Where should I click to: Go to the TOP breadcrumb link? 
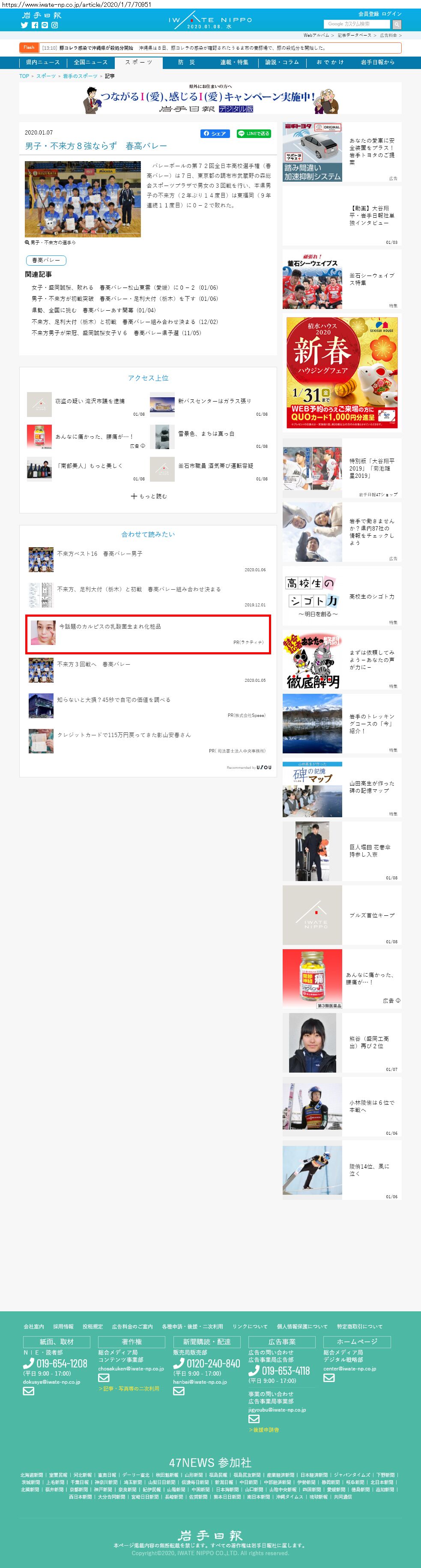tap(24, 76)
